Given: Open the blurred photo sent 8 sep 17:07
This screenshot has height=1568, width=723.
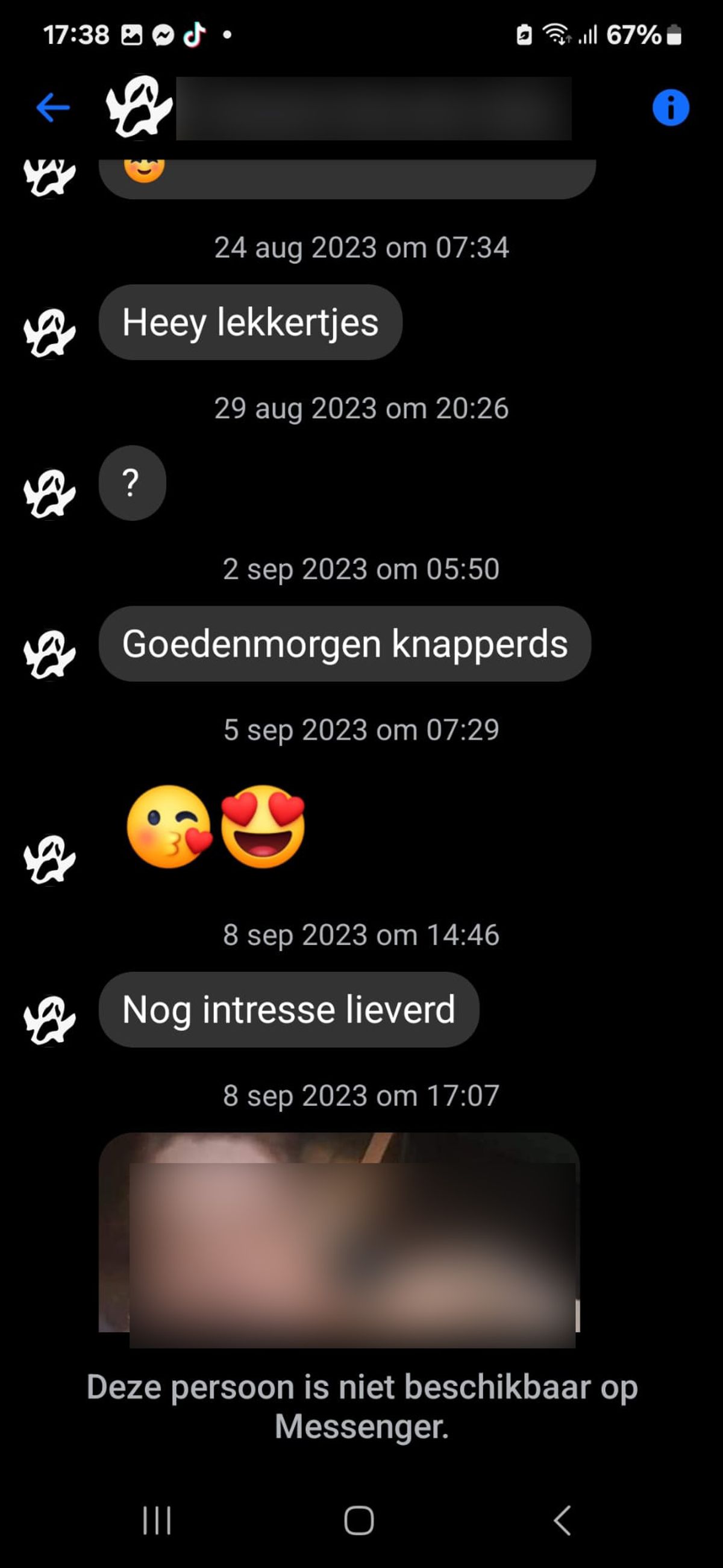Looking at the screenshot, I should 339,1238.
